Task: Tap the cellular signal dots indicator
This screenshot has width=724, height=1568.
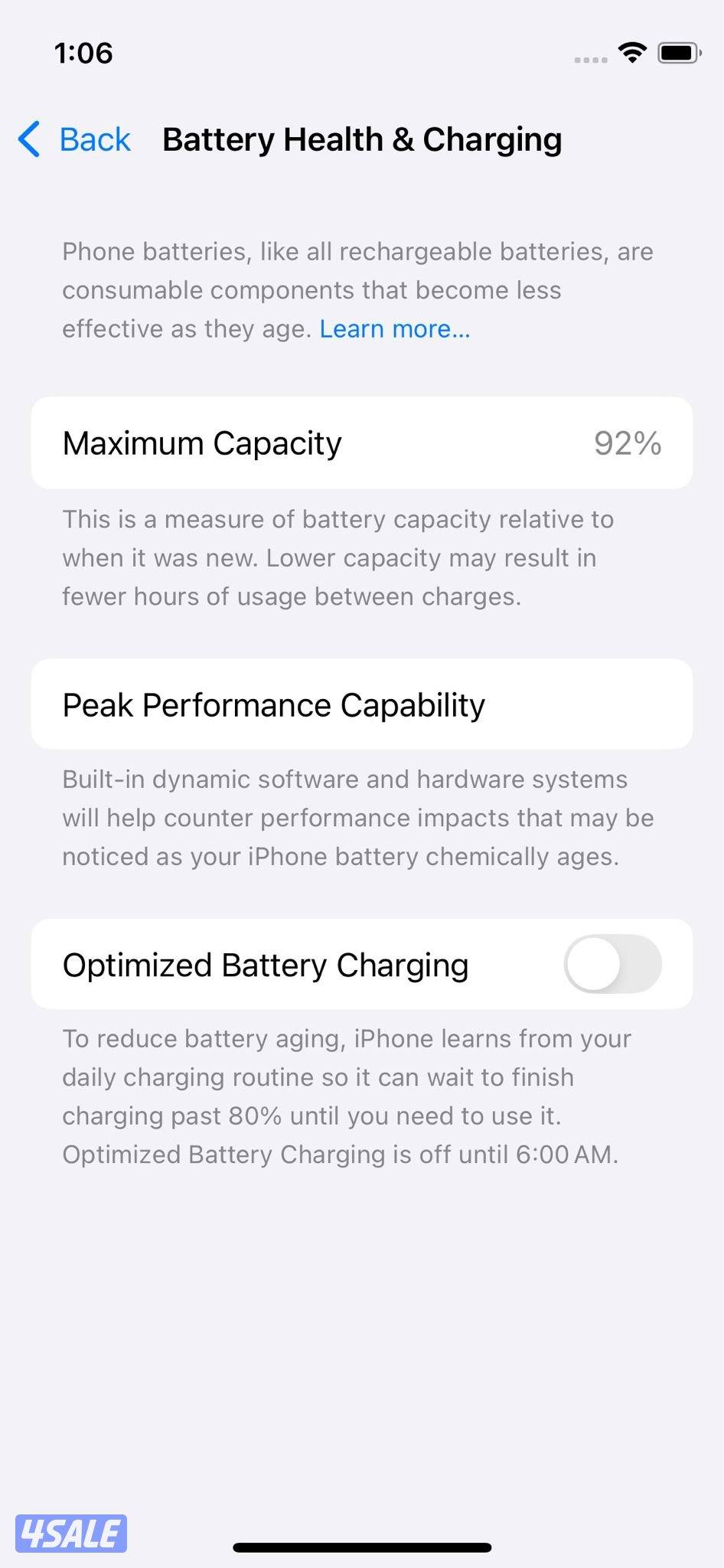Action: pyautogui.click(x=589, y=57)
